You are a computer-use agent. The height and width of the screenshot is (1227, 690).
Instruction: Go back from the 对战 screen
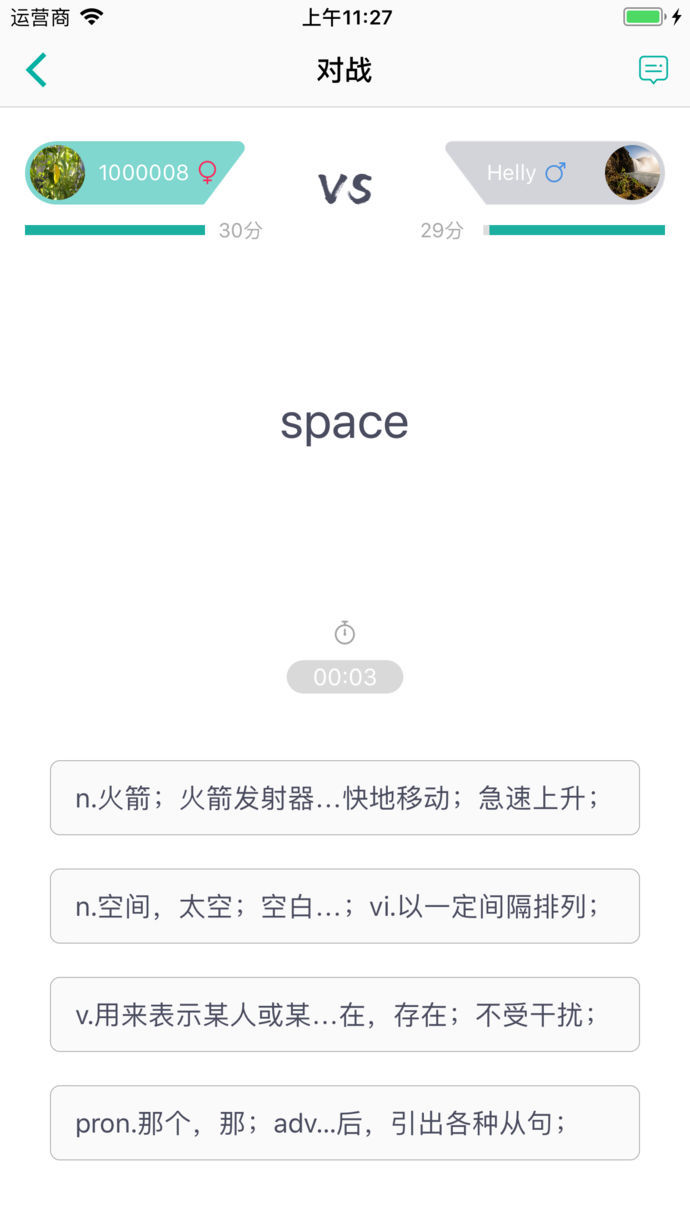point(37,70)
